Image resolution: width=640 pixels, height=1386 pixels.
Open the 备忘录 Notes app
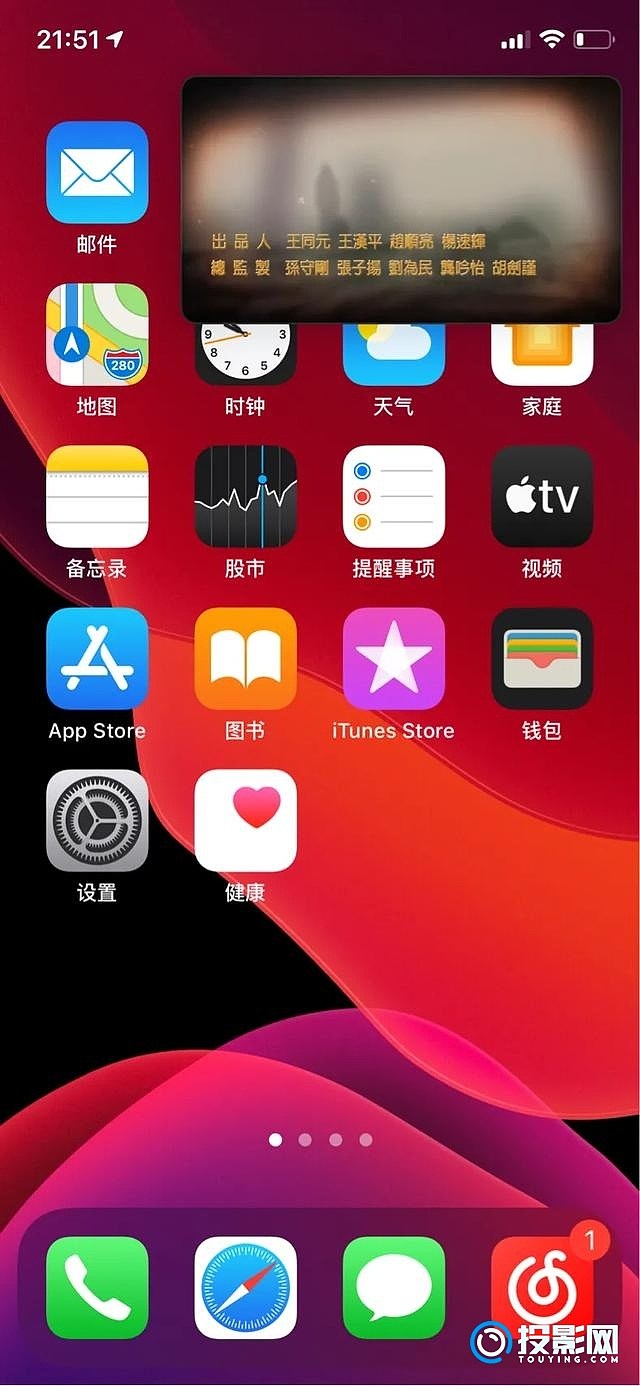coord(97,497)
